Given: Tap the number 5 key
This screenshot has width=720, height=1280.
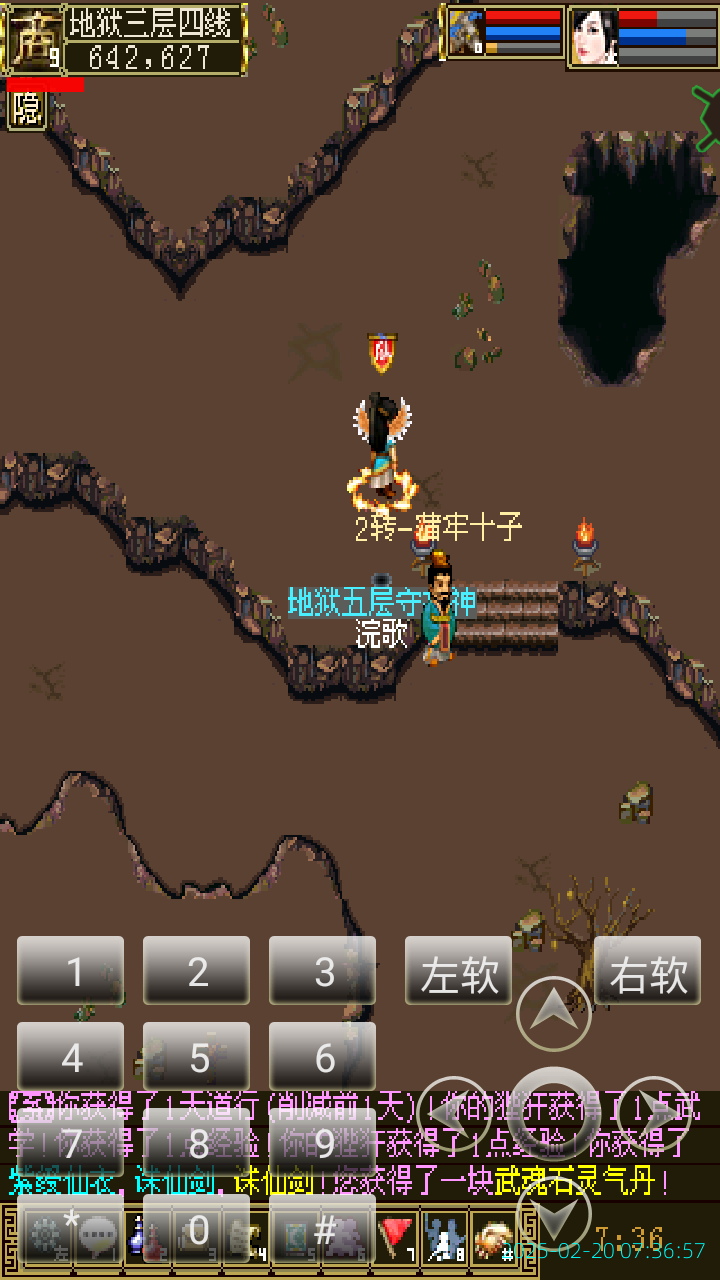Looking at the screenshot, I should (197, 1056).
